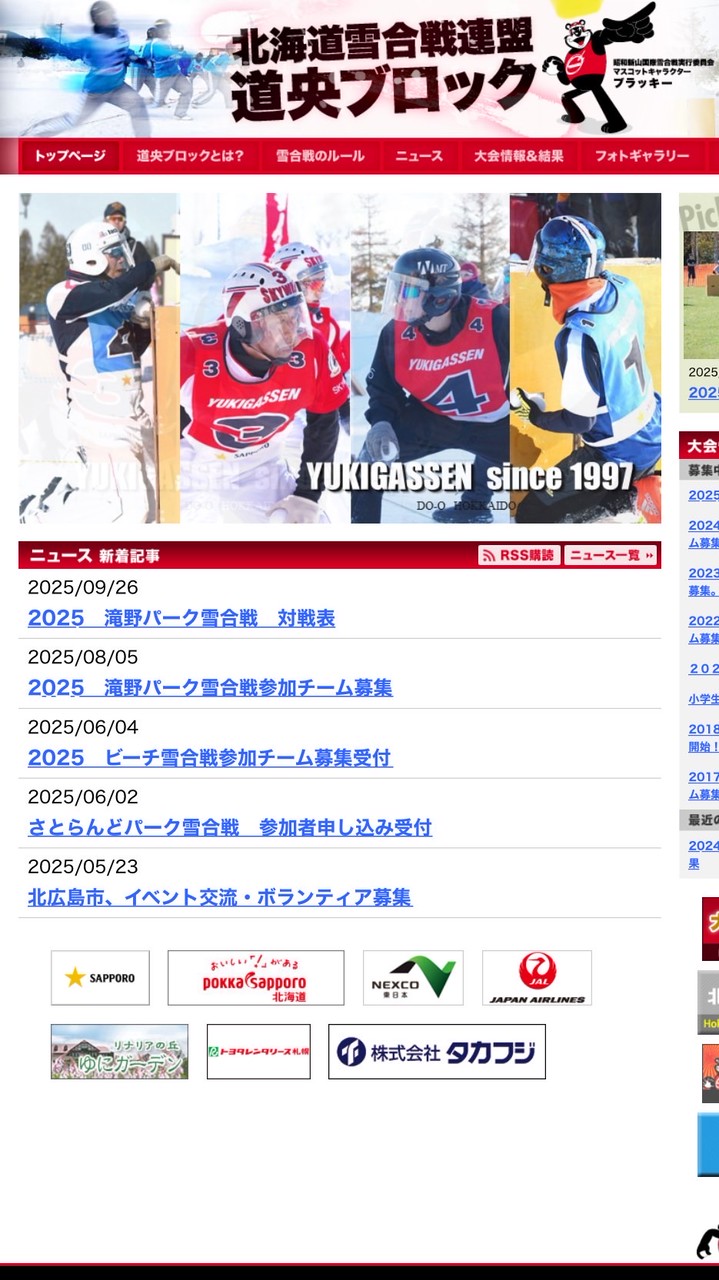Open the 雪合戦のルール tab
The width and height of the screenshot is (719, 1280).
(320, 156)
